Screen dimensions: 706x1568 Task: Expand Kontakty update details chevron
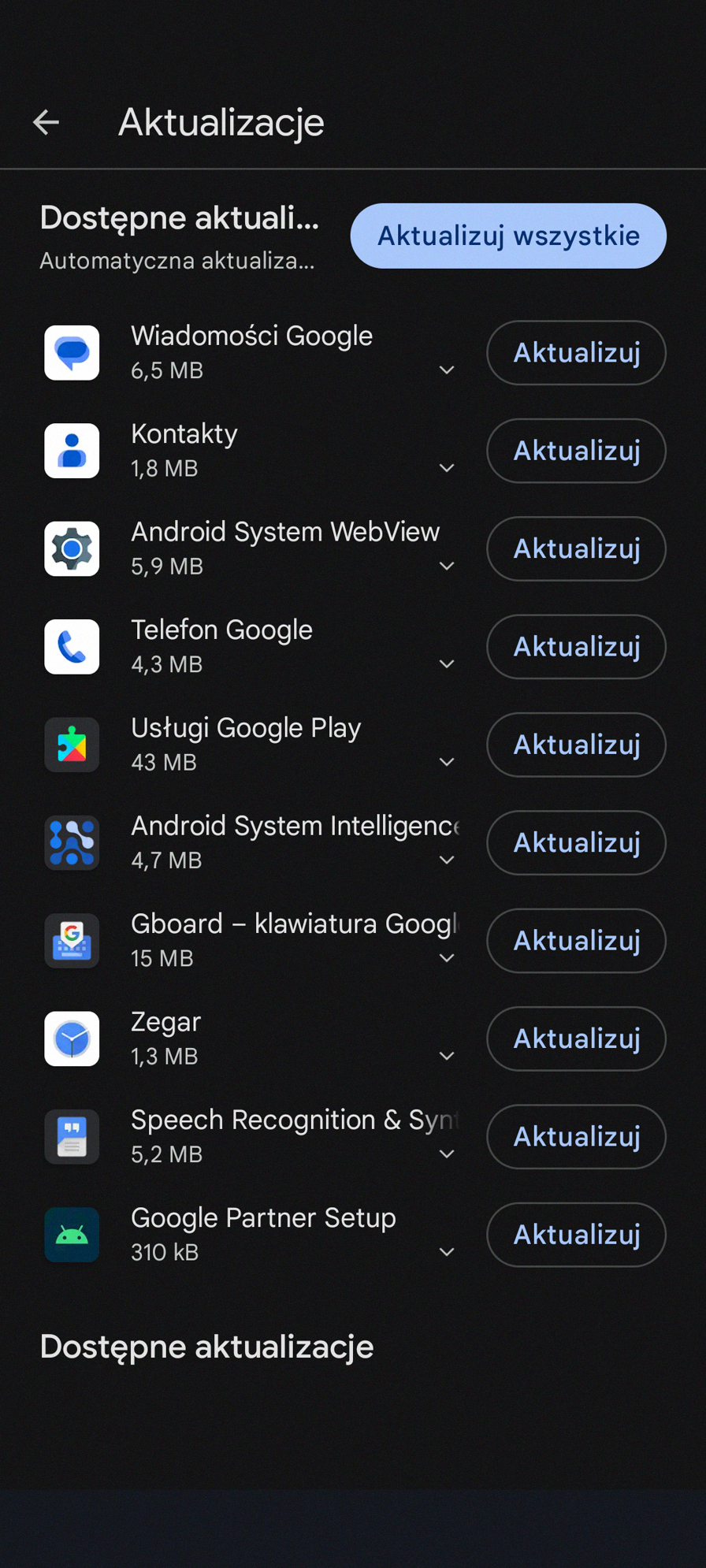[x=447, y=468]
